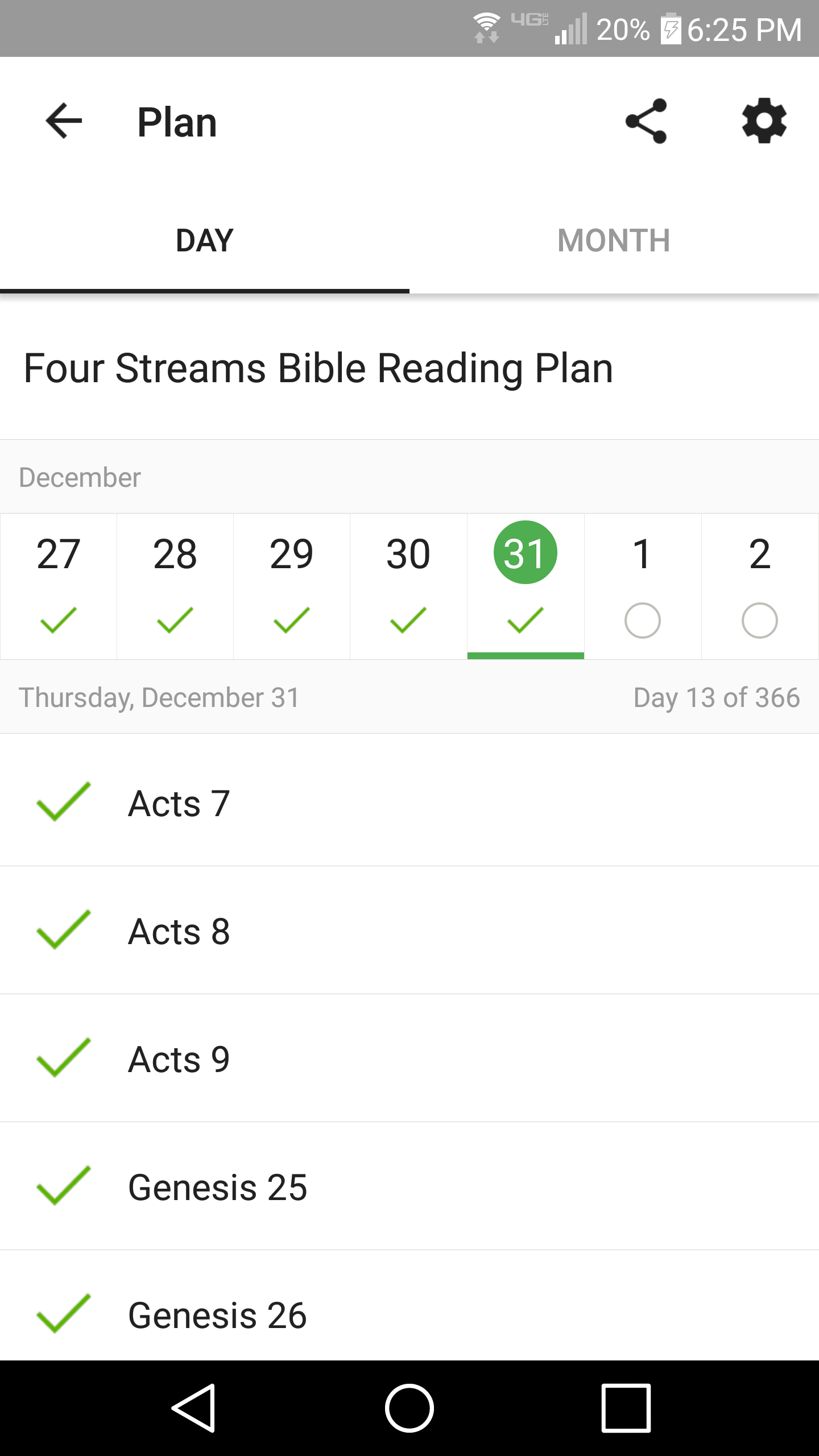Mark January 1 with its empty circle
Viewport: 819px width, 1456px height.
(x=643, y=621)
